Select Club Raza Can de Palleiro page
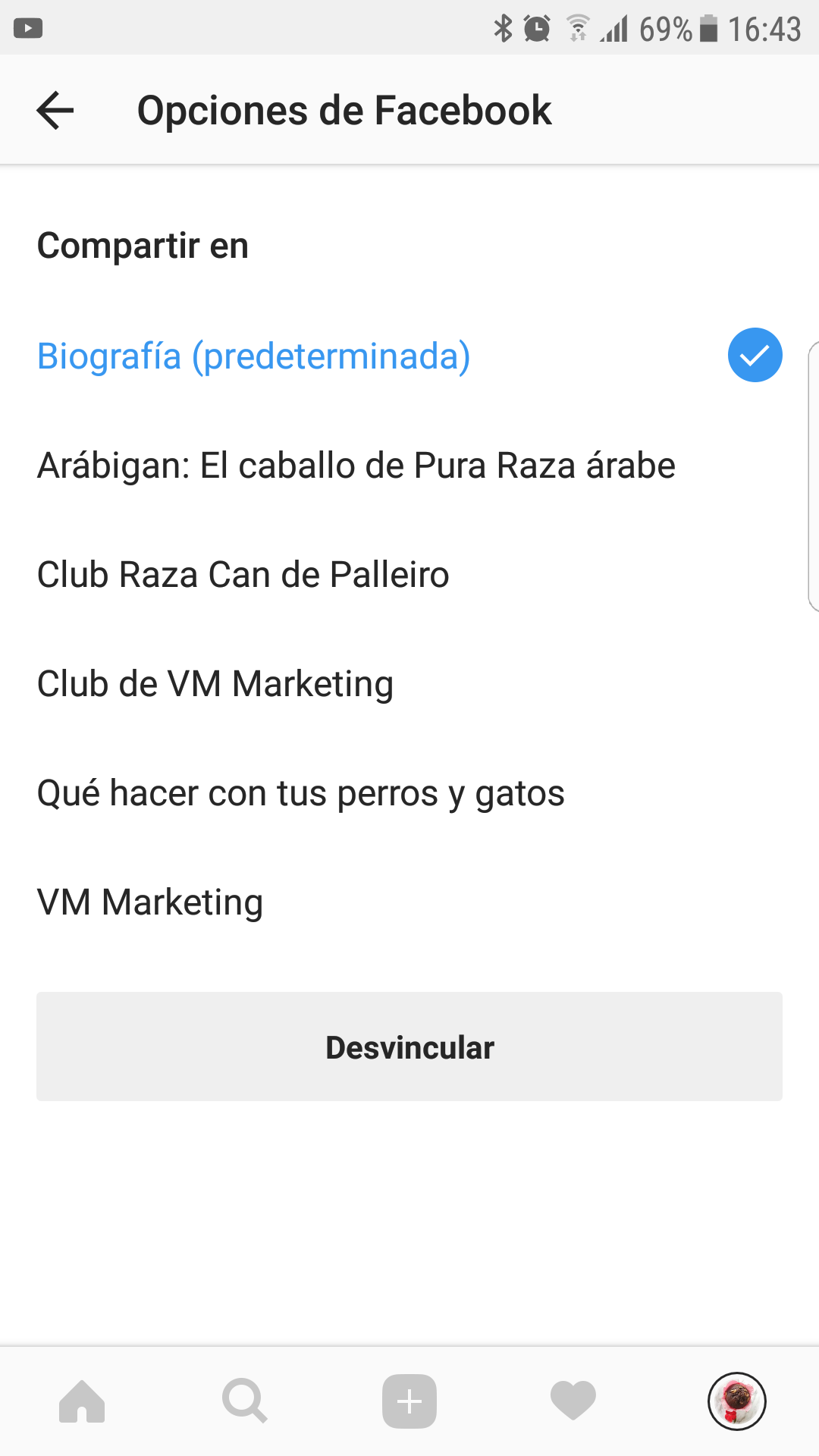Screen dimensions: 819x1456 tap(243, 575)
